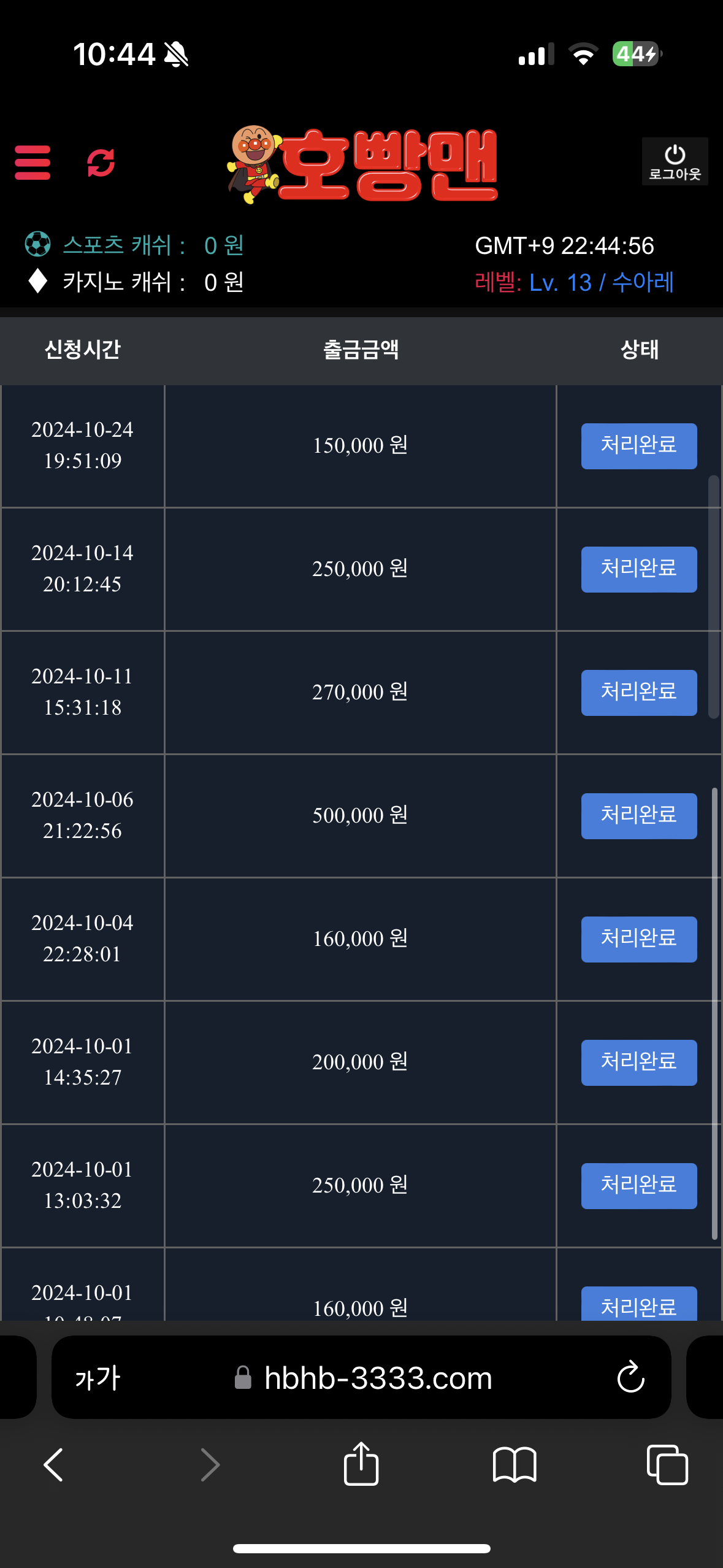723x1568 pixels.
Task: Show all open Safari tabs
Action: 667,1465
